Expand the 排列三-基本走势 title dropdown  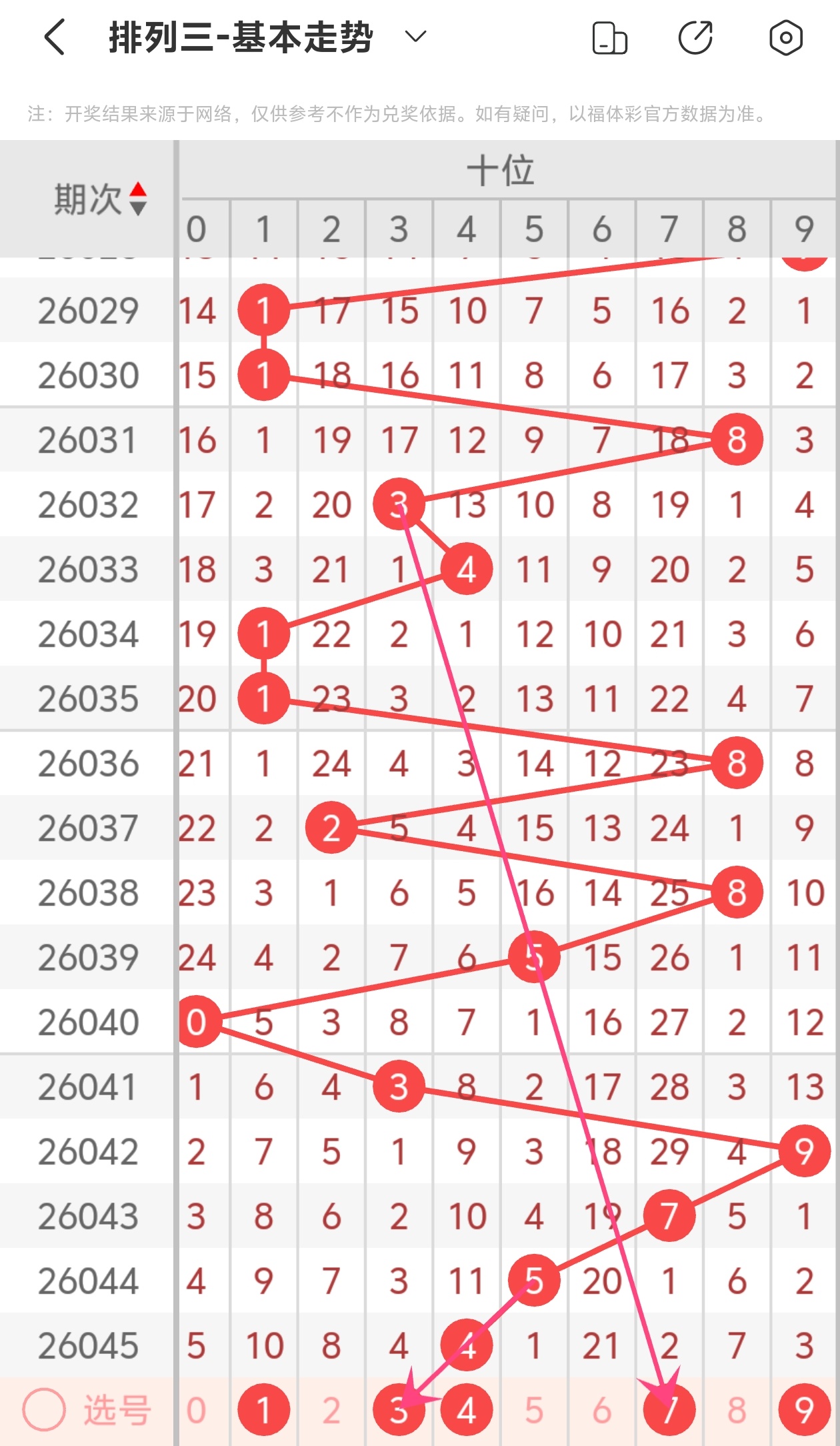pyautogui.click(x=415, y=37)
